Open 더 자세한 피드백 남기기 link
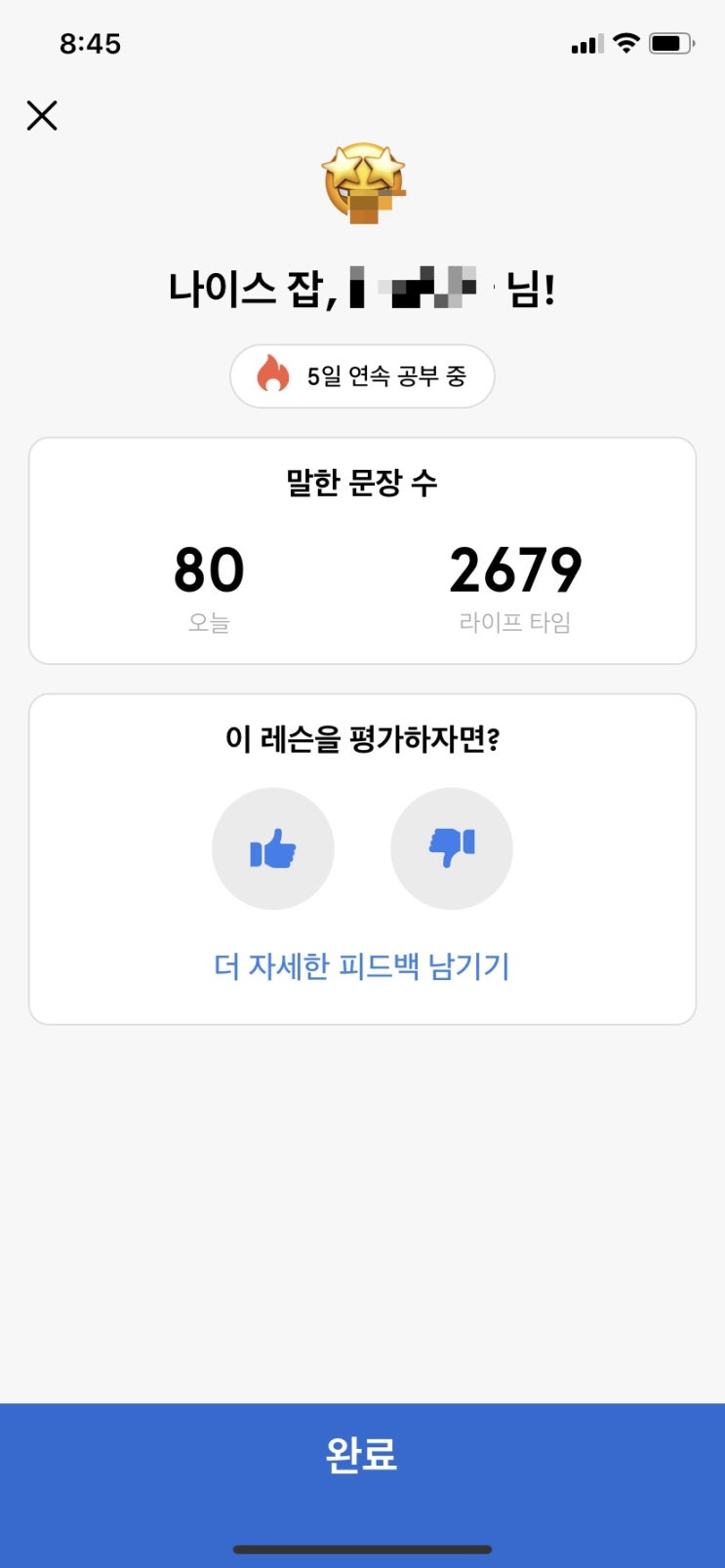Viewport: 725px width, 1568px height. (x=362, y=966)
